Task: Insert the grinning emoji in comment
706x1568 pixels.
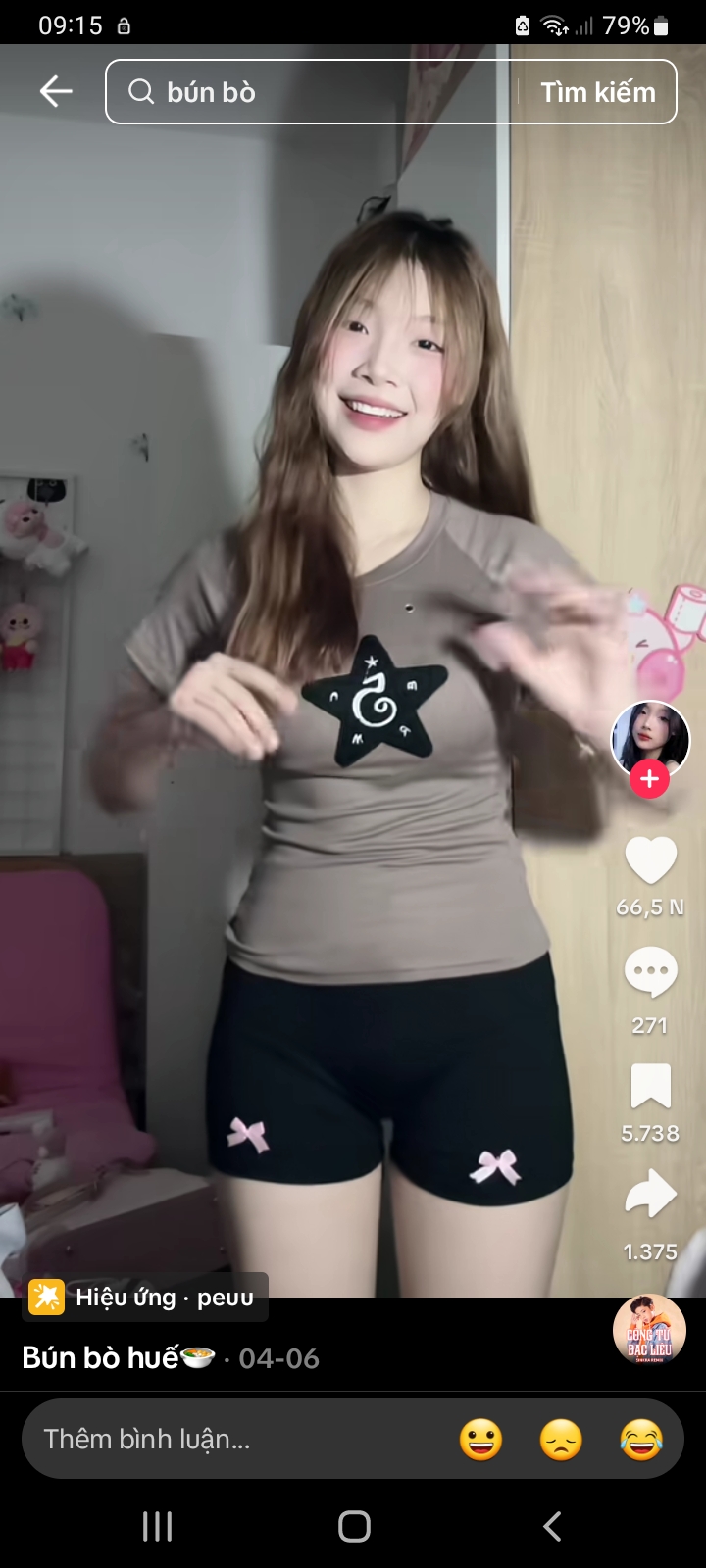Action: coord(480,1440)
